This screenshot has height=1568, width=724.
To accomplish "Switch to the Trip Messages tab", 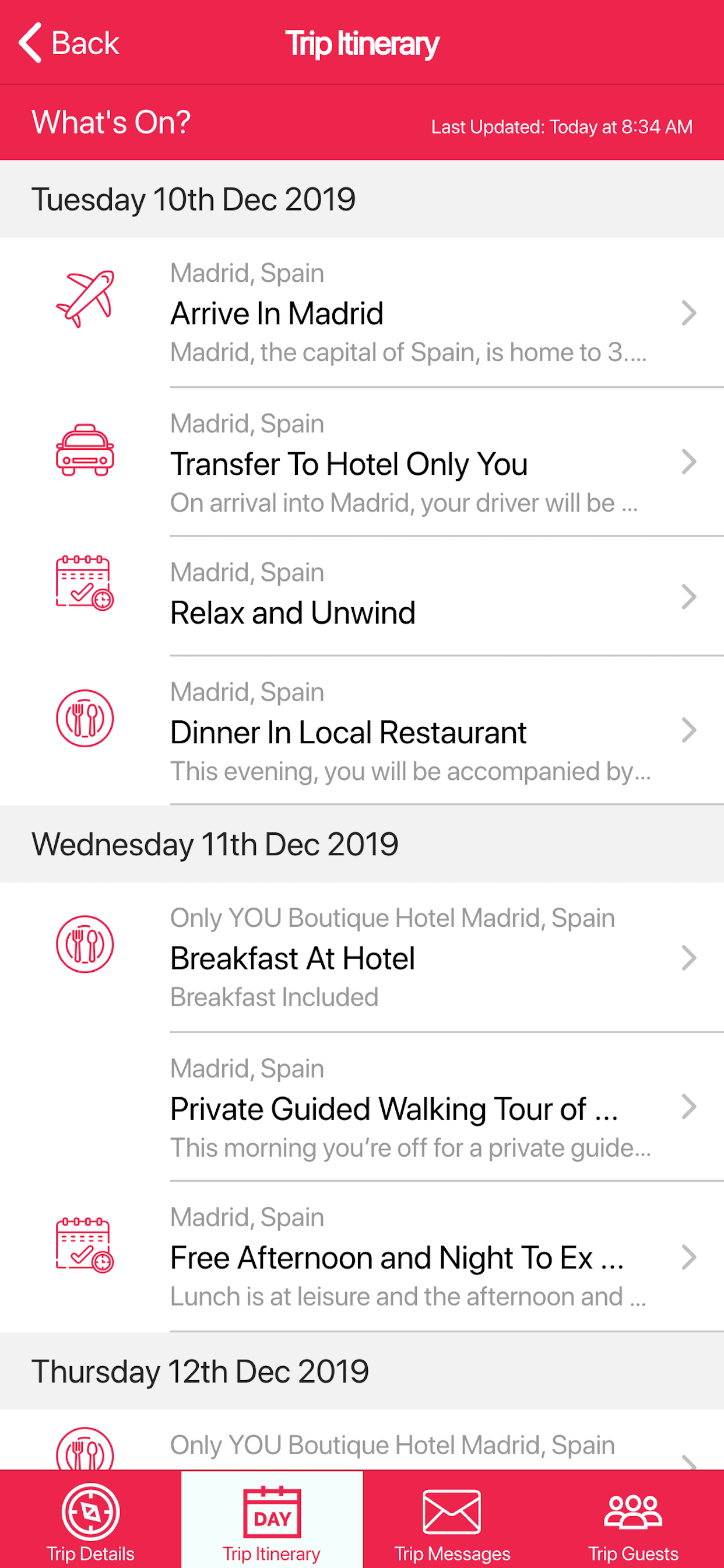I will click(x=452, y=1520).
